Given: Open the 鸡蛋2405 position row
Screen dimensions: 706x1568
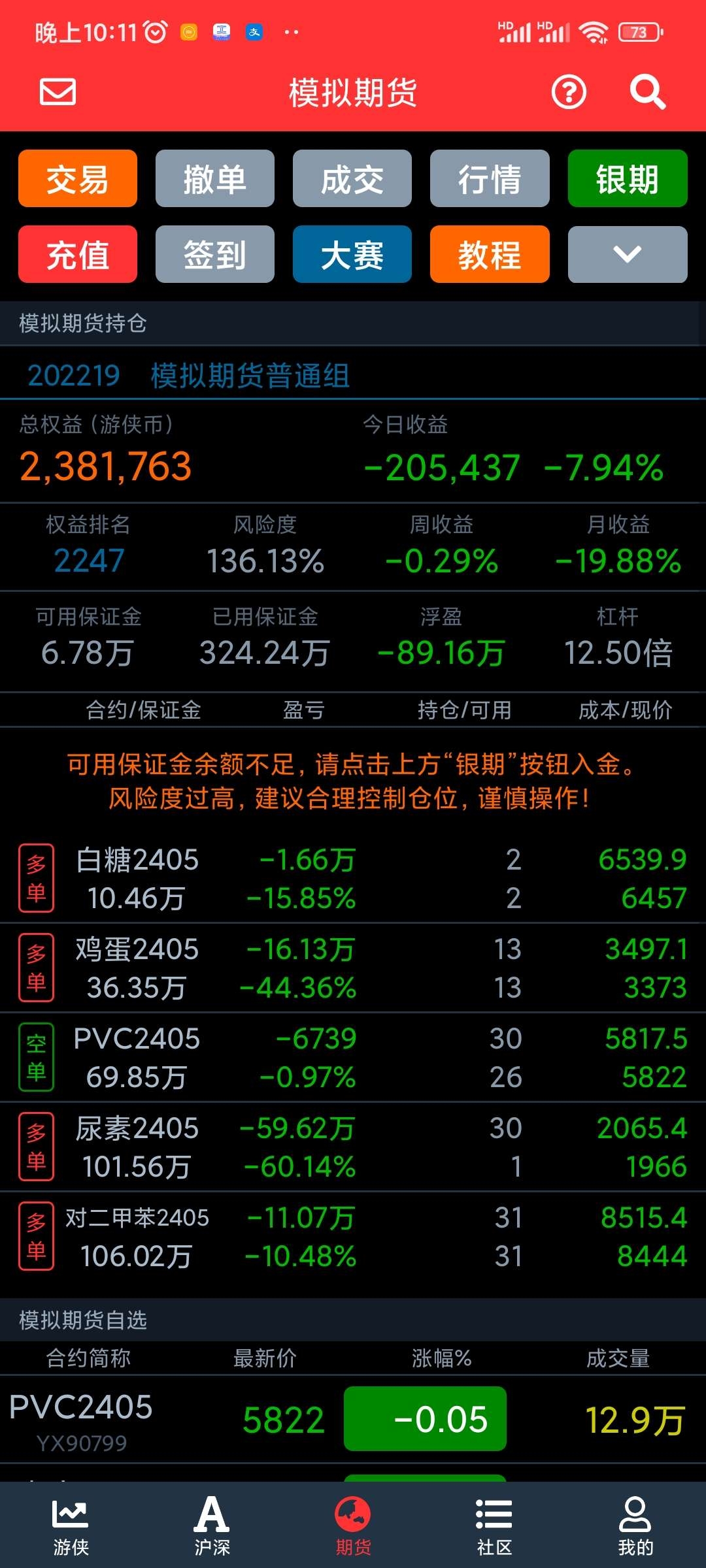Looking at the screenshot, I should 353,968.
